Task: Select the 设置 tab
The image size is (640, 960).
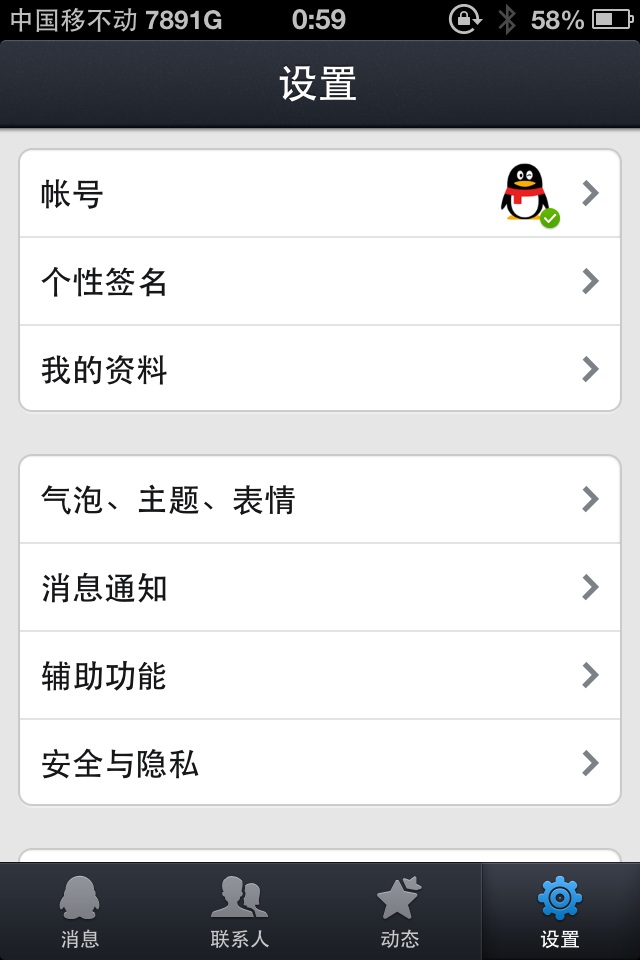Action: pos(560,912)
